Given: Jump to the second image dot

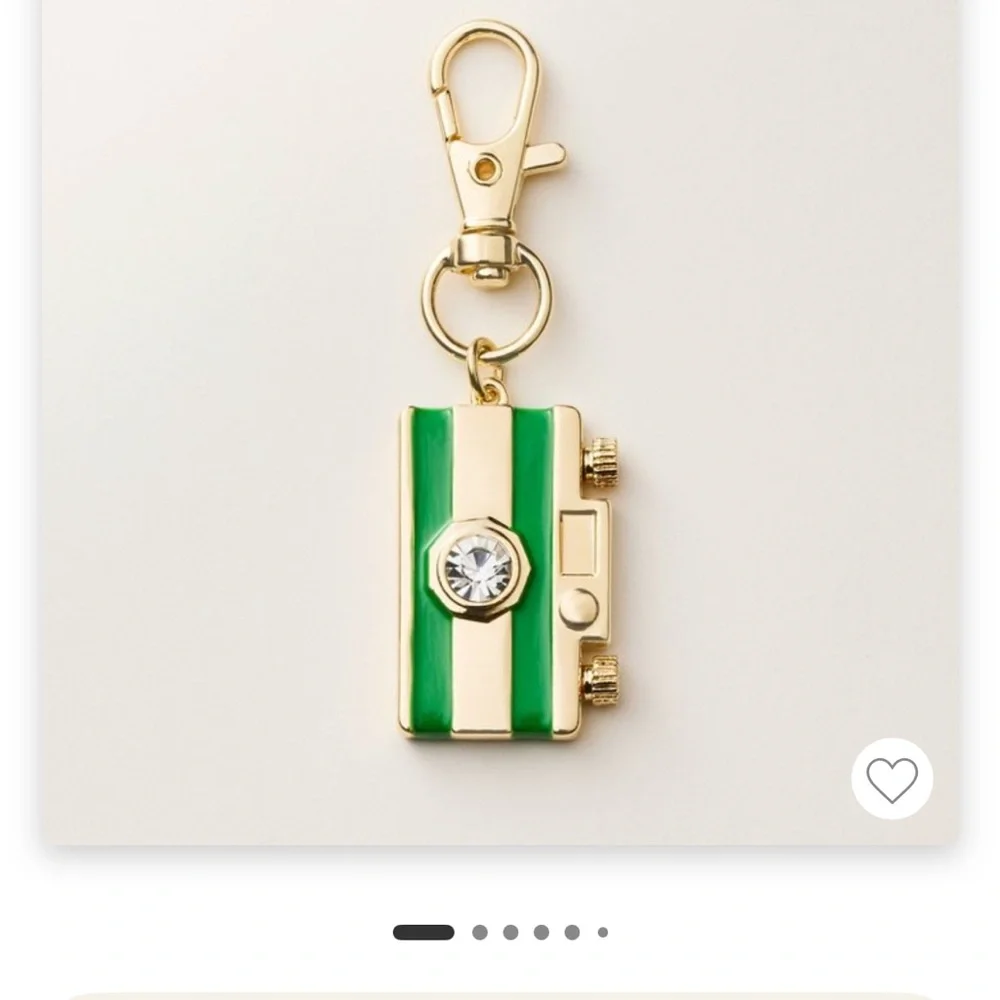Looking at the screenshot, I should pos(480,933).
